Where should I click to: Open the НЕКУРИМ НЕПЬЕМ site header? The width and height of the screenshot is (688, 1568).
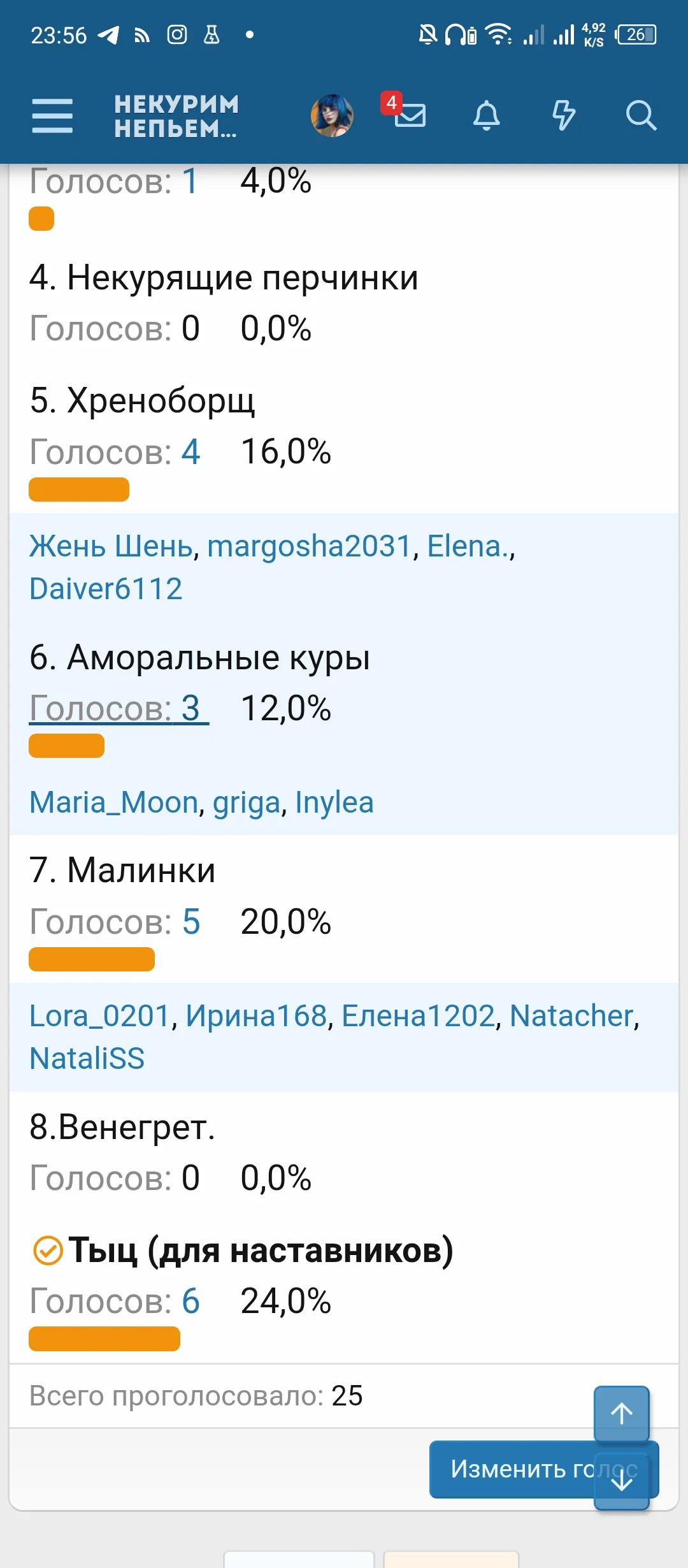(176, 117)
